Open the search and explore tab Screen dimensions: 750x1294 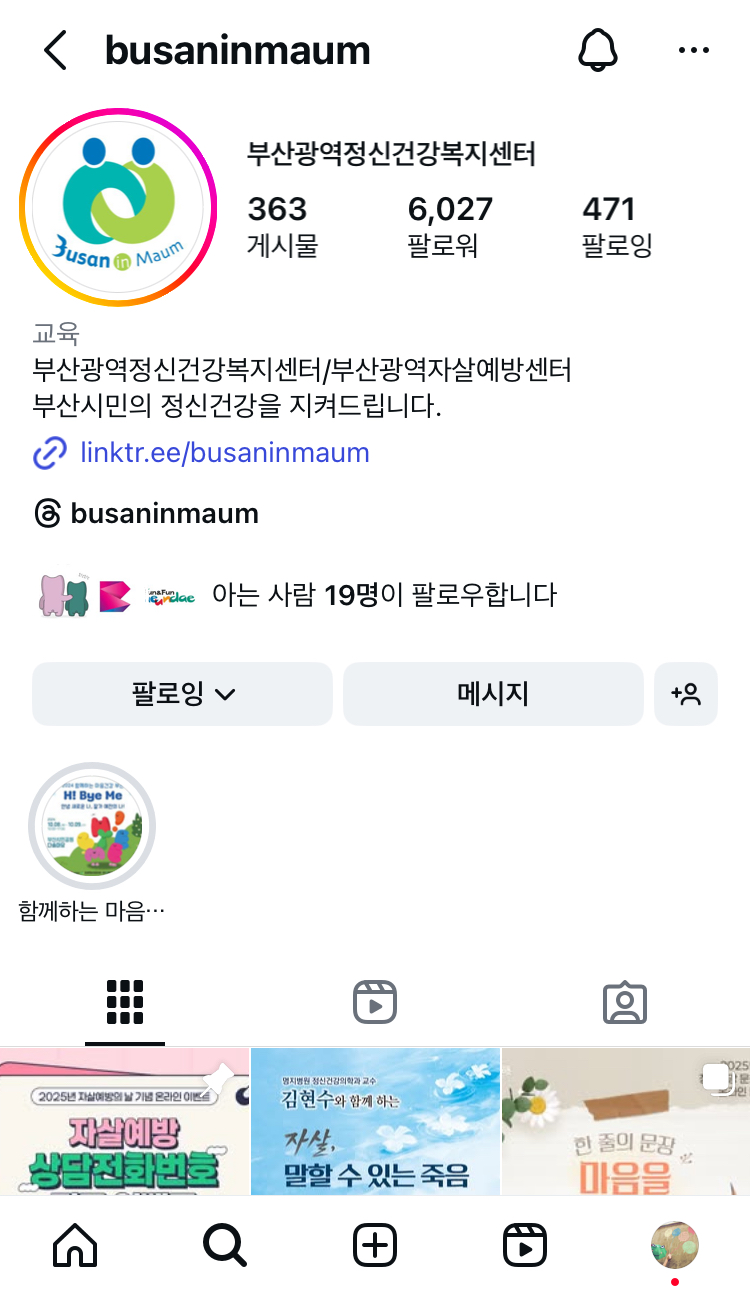tap(224, 1246)
